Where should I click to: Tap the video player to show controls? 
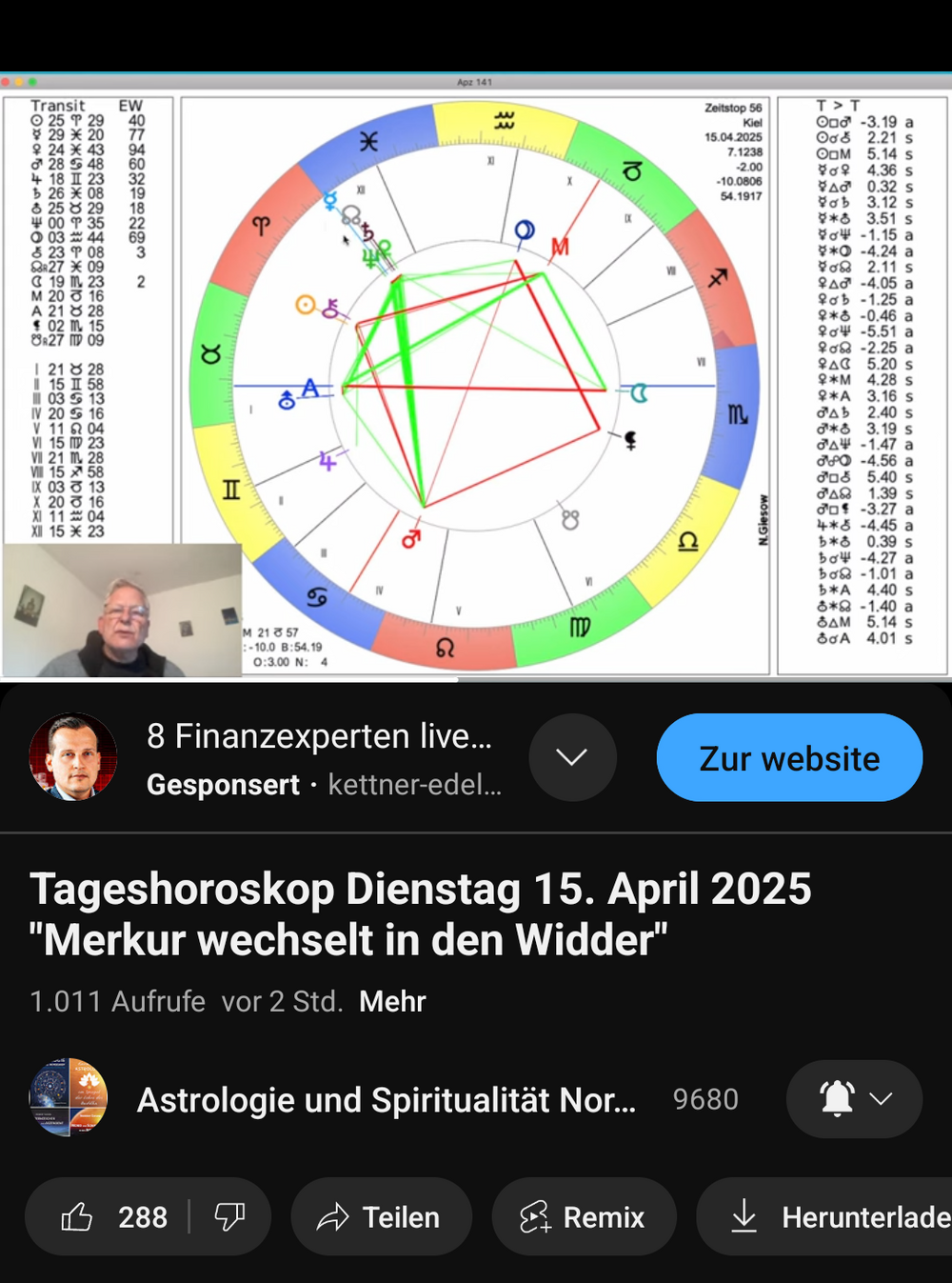pos(476,376)
